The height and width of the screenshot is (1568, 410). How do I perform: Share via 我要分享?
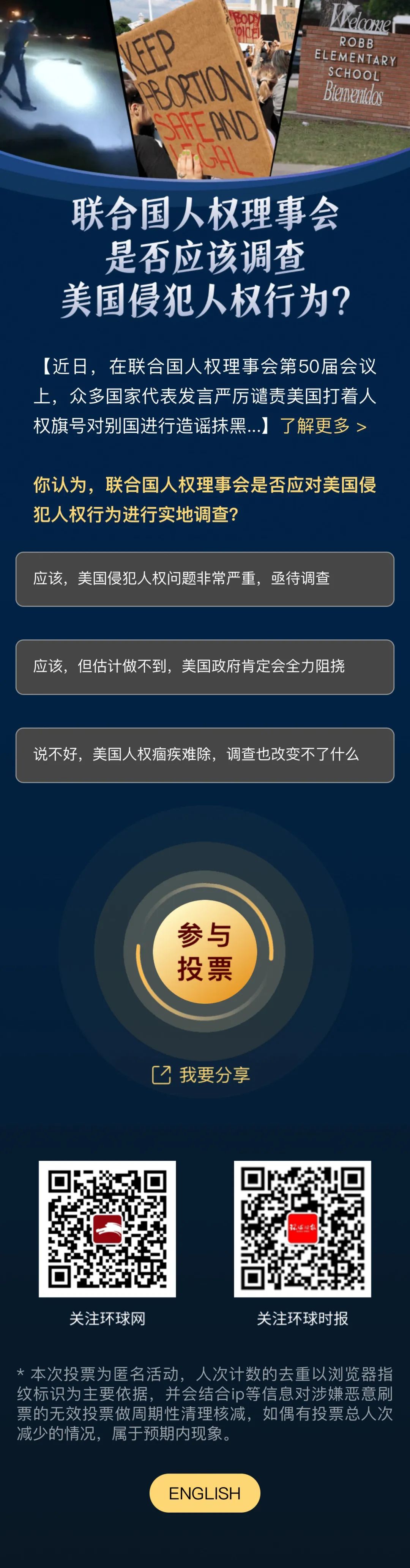(x=202, y=1075)
